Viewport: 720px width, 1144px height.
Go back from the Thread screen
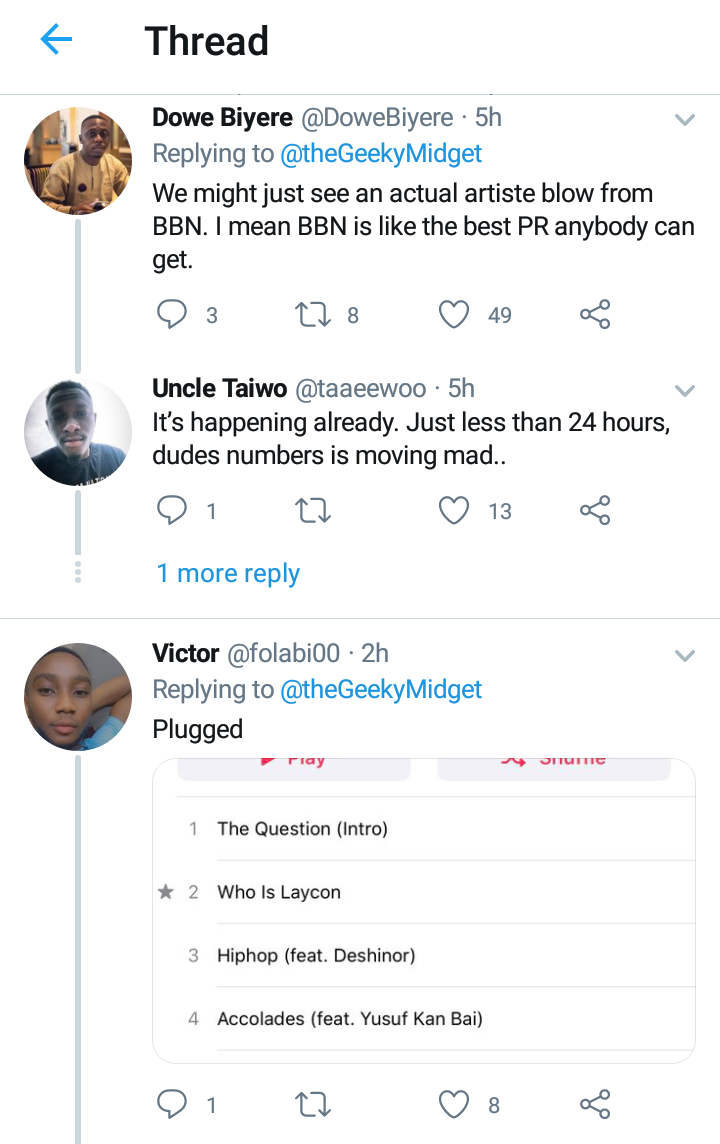coord(56,40)
